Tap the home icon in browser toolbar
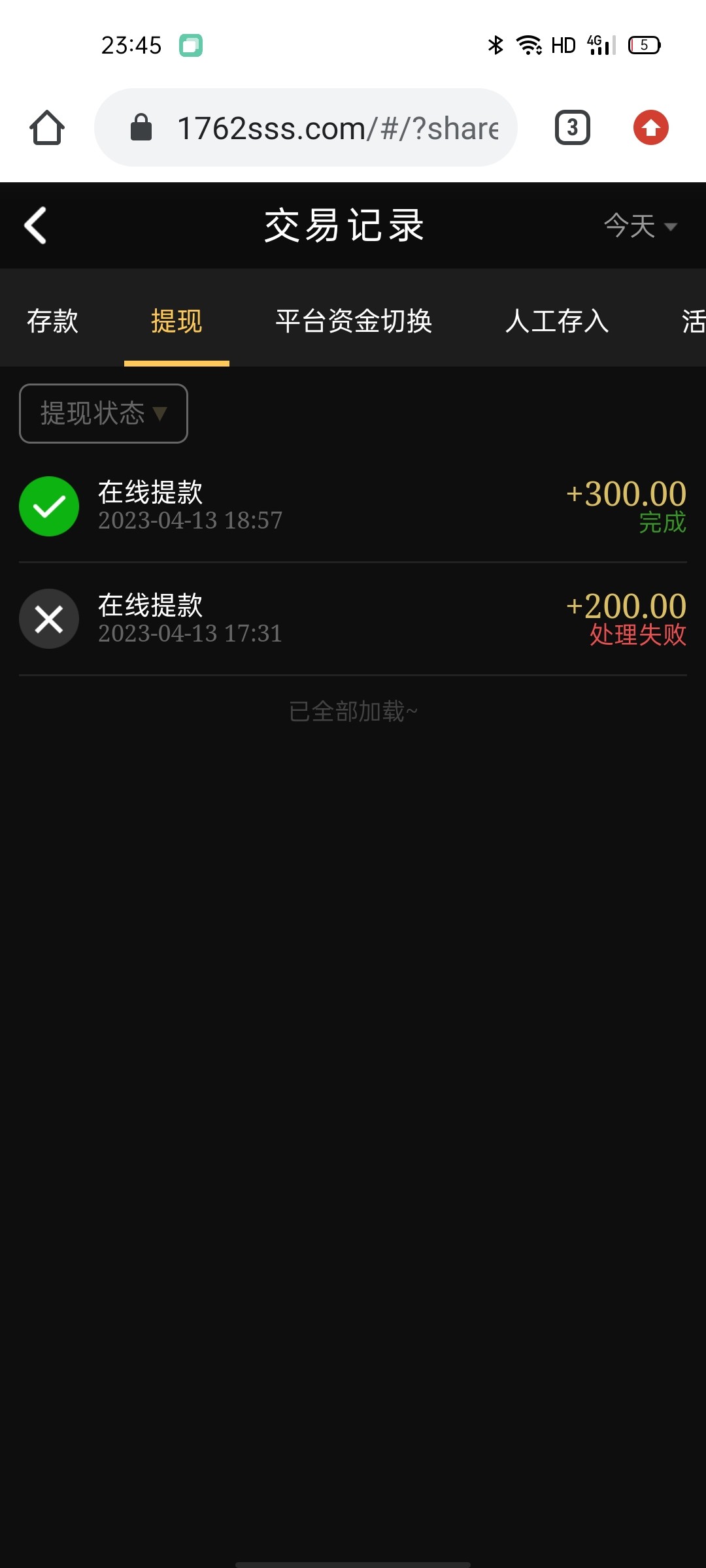Image resolution: width=706 pixels, height=1568 pixels. coord(46,128)
